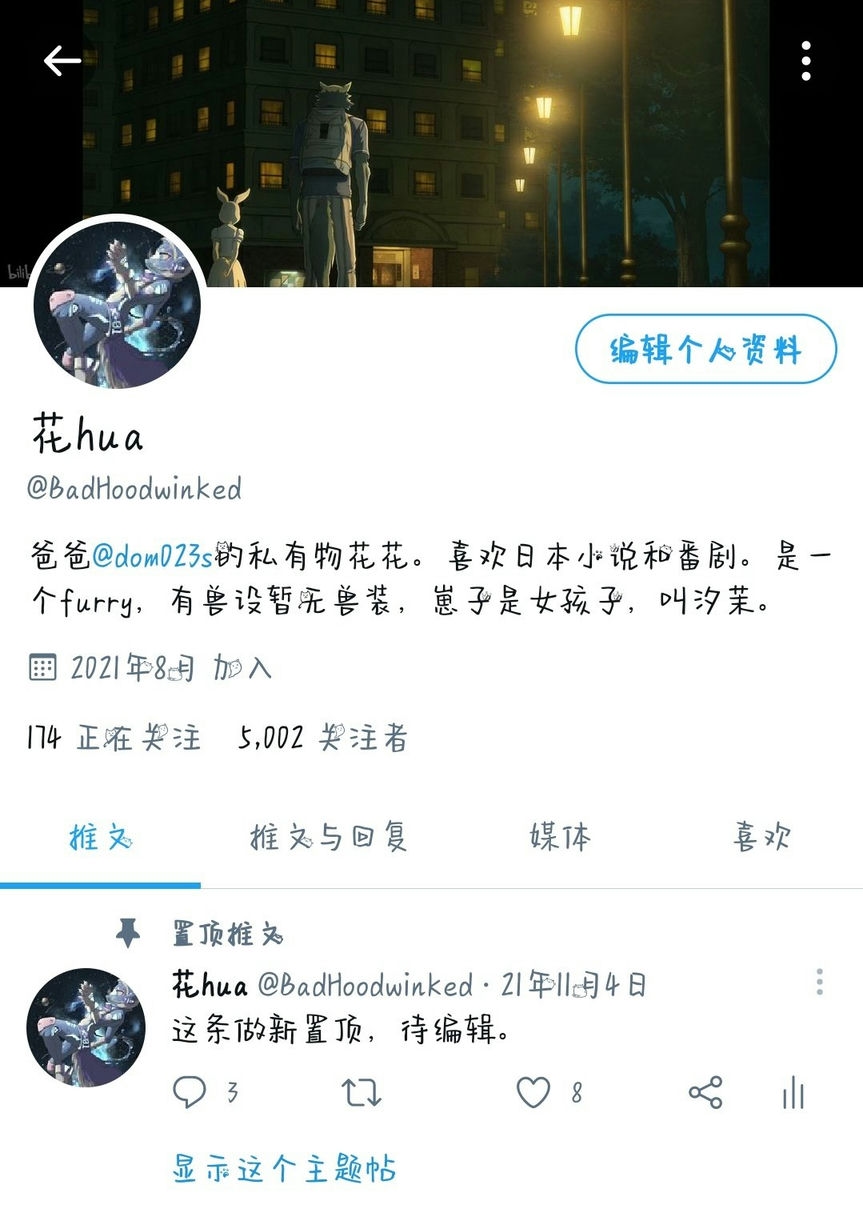
Task: Open the pinned tweet's more options
Action: [819, 982]
